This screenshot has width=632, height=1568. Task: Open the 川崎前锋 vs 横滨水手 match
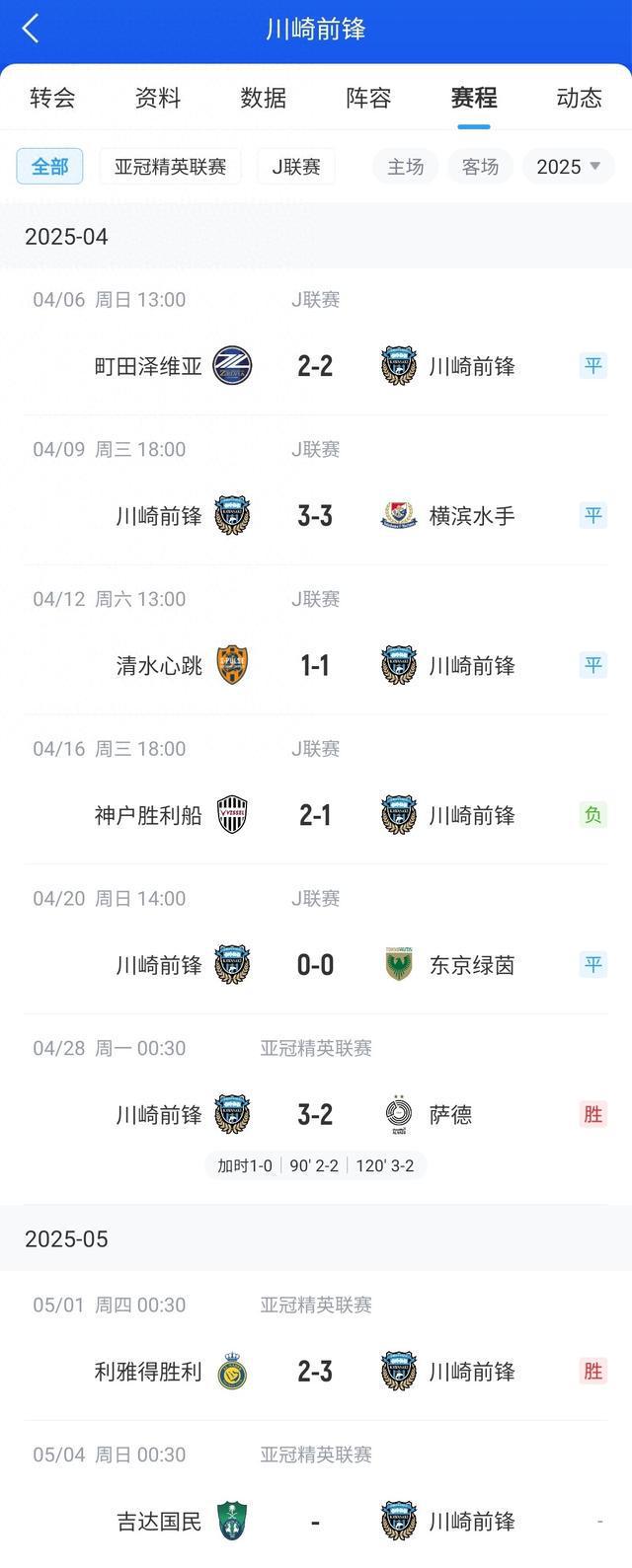coord(315,516)
